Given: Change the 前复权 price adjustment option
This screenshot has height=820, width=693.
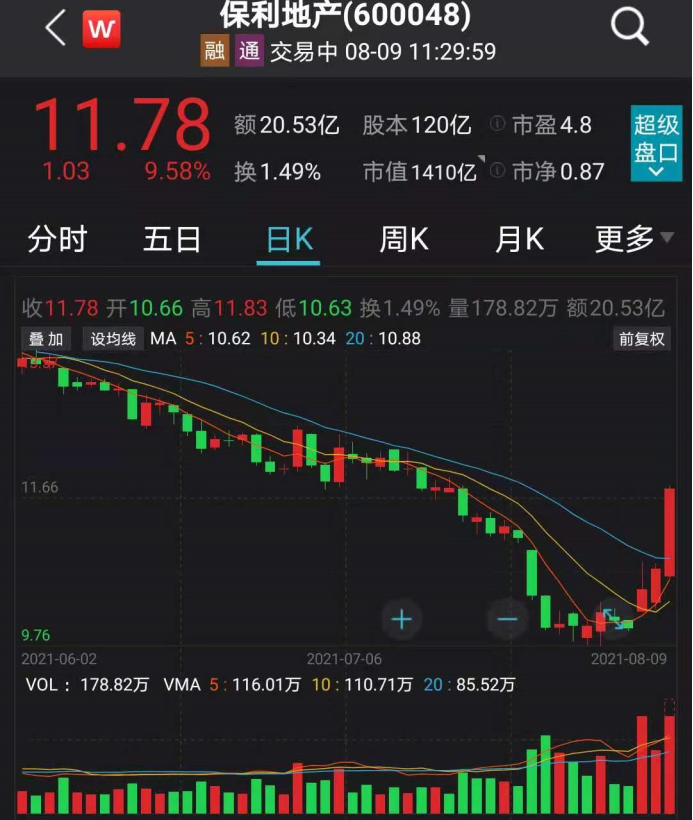Looking at the screenshot, I should 642,339.
